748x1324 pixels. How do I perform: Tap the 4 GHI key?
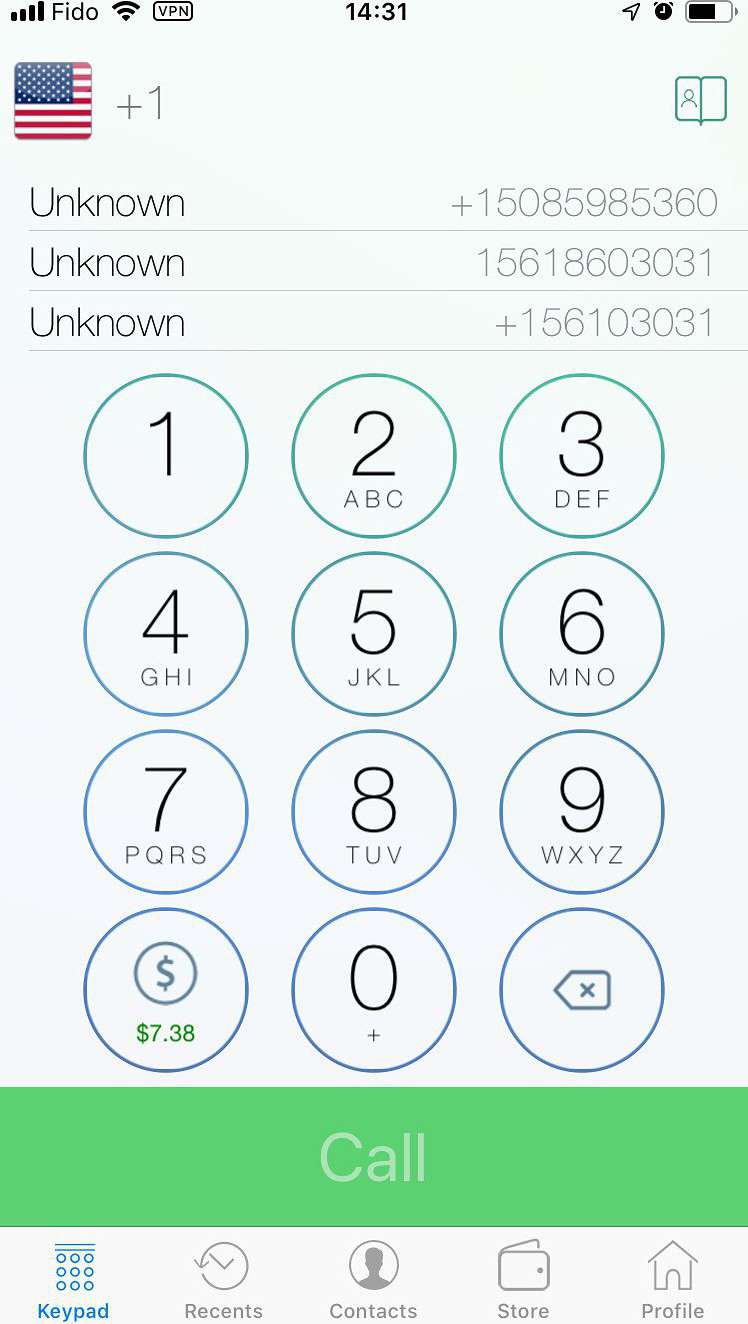[166, 634]
